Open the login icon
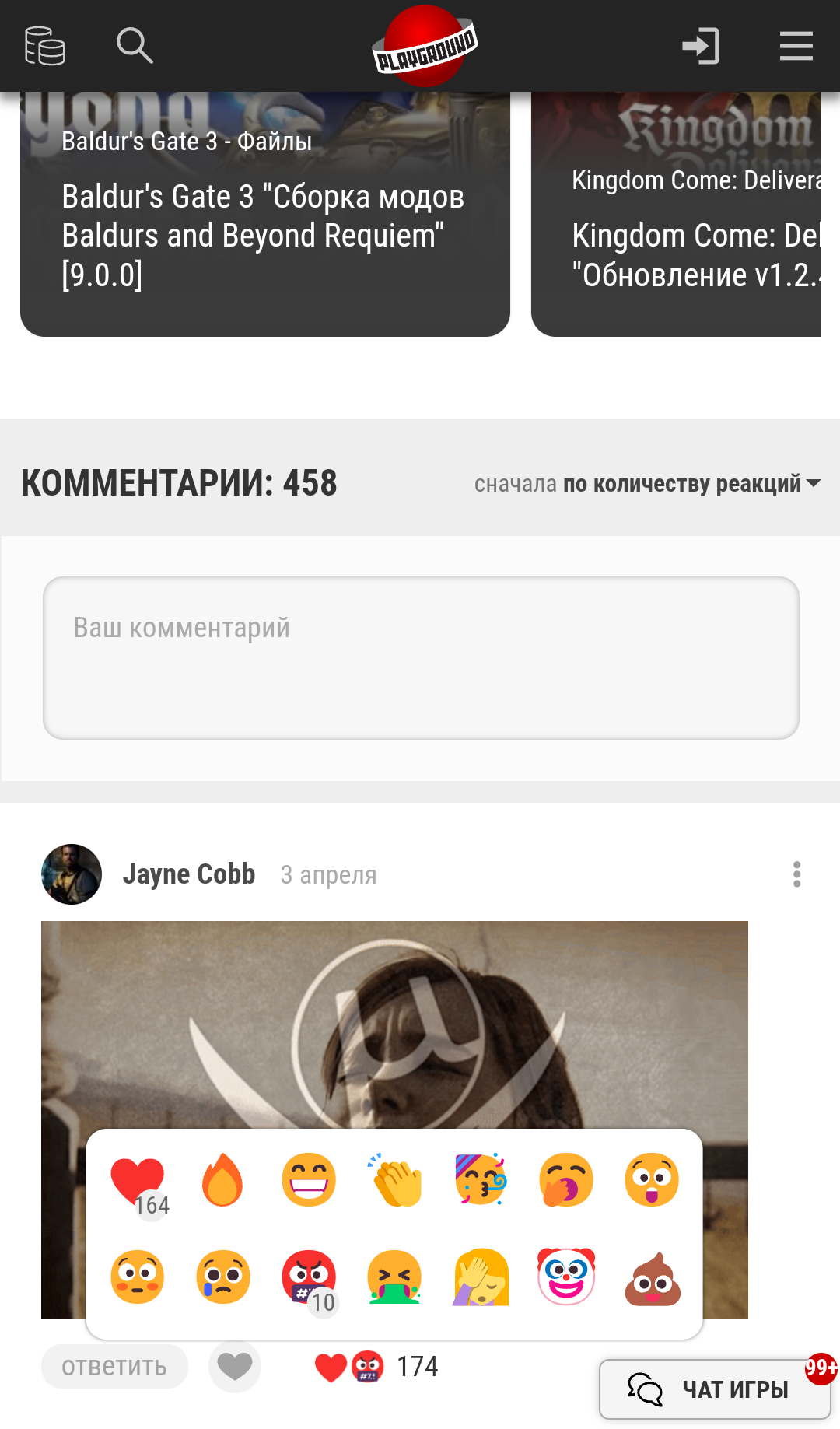 pyautogui.click(x=701, y=46)
